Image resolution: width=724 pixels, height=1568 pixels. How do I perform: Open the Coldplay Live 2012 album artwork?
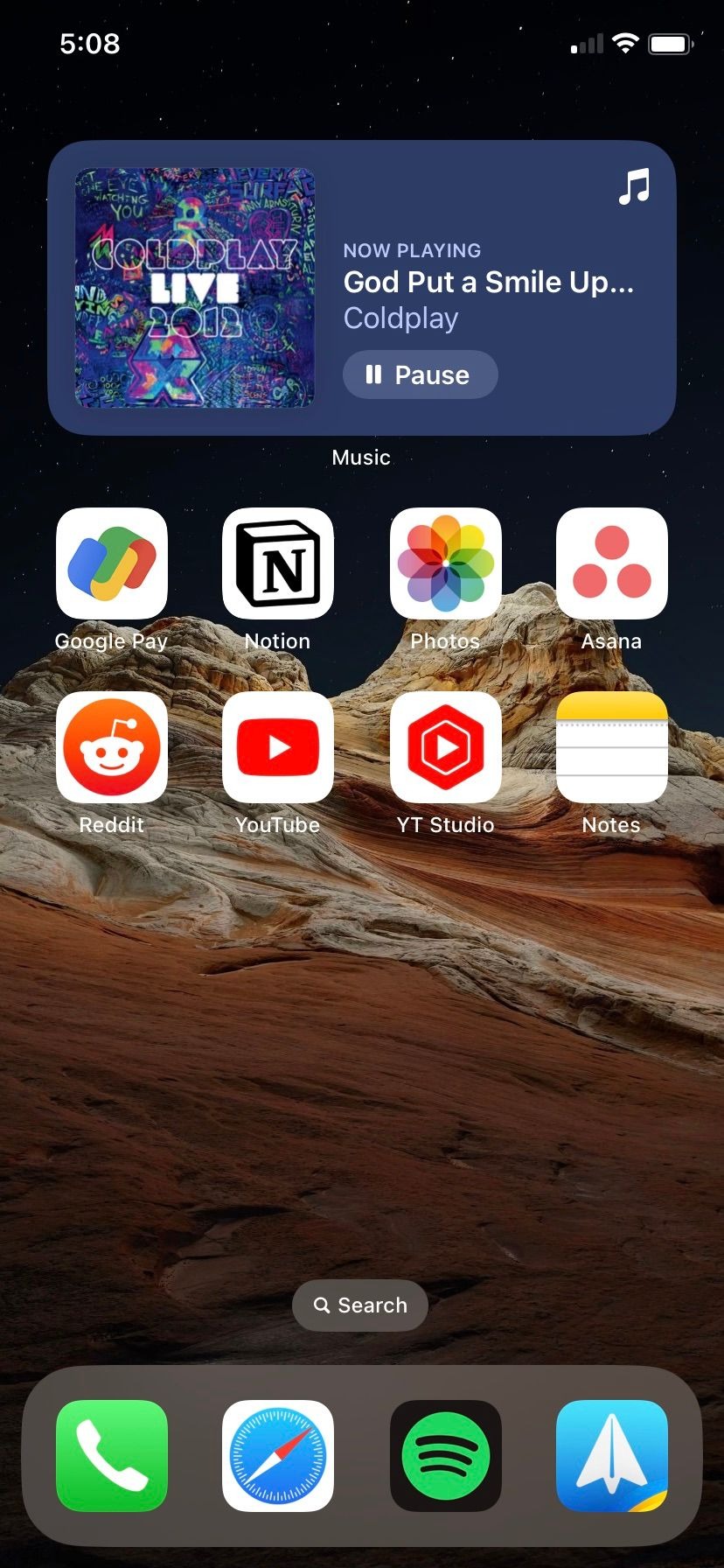tap(195, 288)
